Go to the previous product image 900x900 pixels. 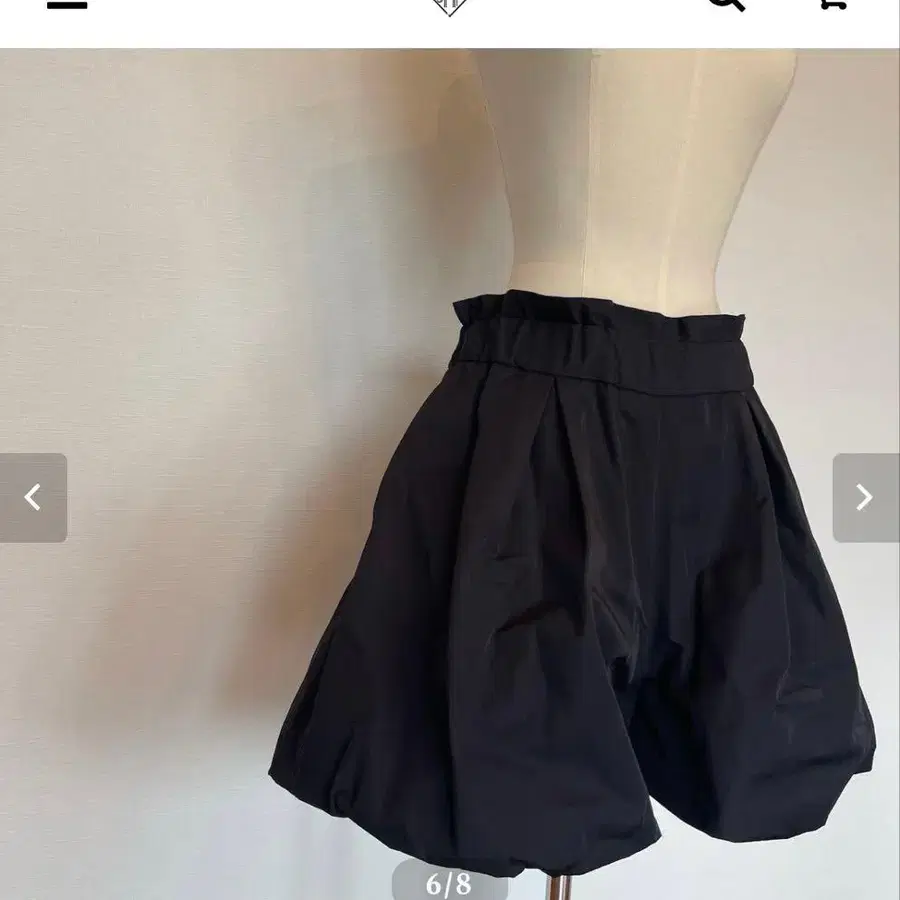pos(33,498)
